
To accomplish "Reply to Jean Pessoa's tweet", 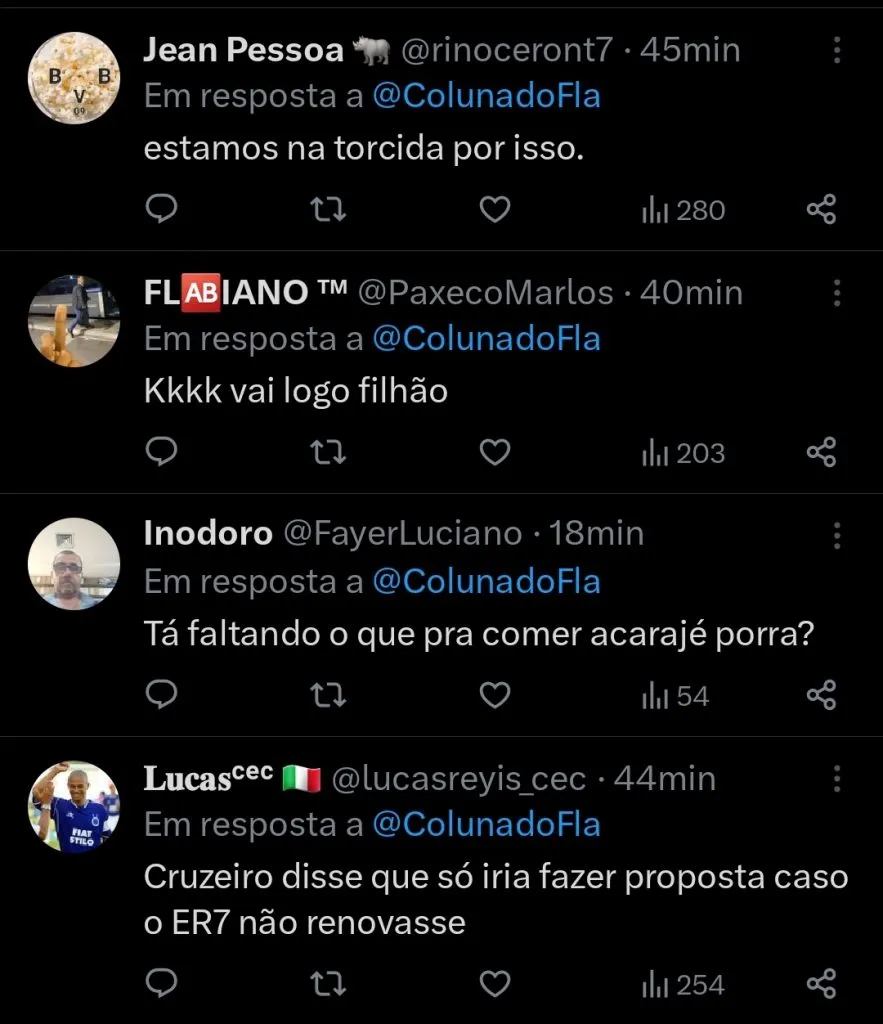I will pos(161,209).
